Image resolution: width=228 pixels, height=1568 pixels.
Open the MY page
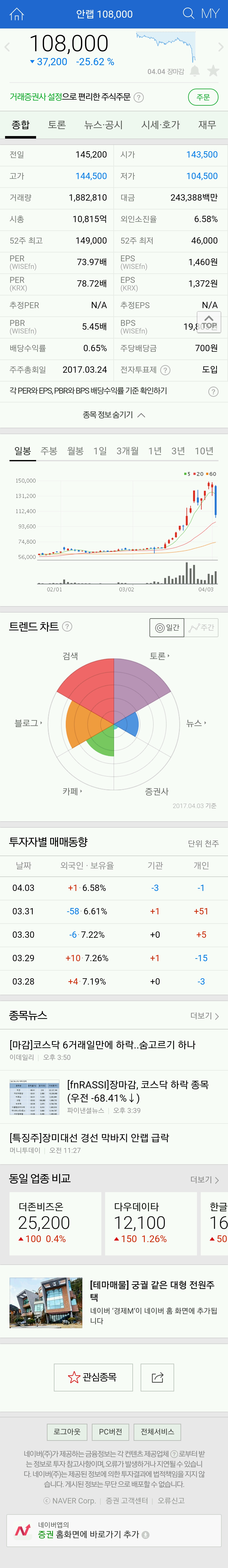click(210, 13)
